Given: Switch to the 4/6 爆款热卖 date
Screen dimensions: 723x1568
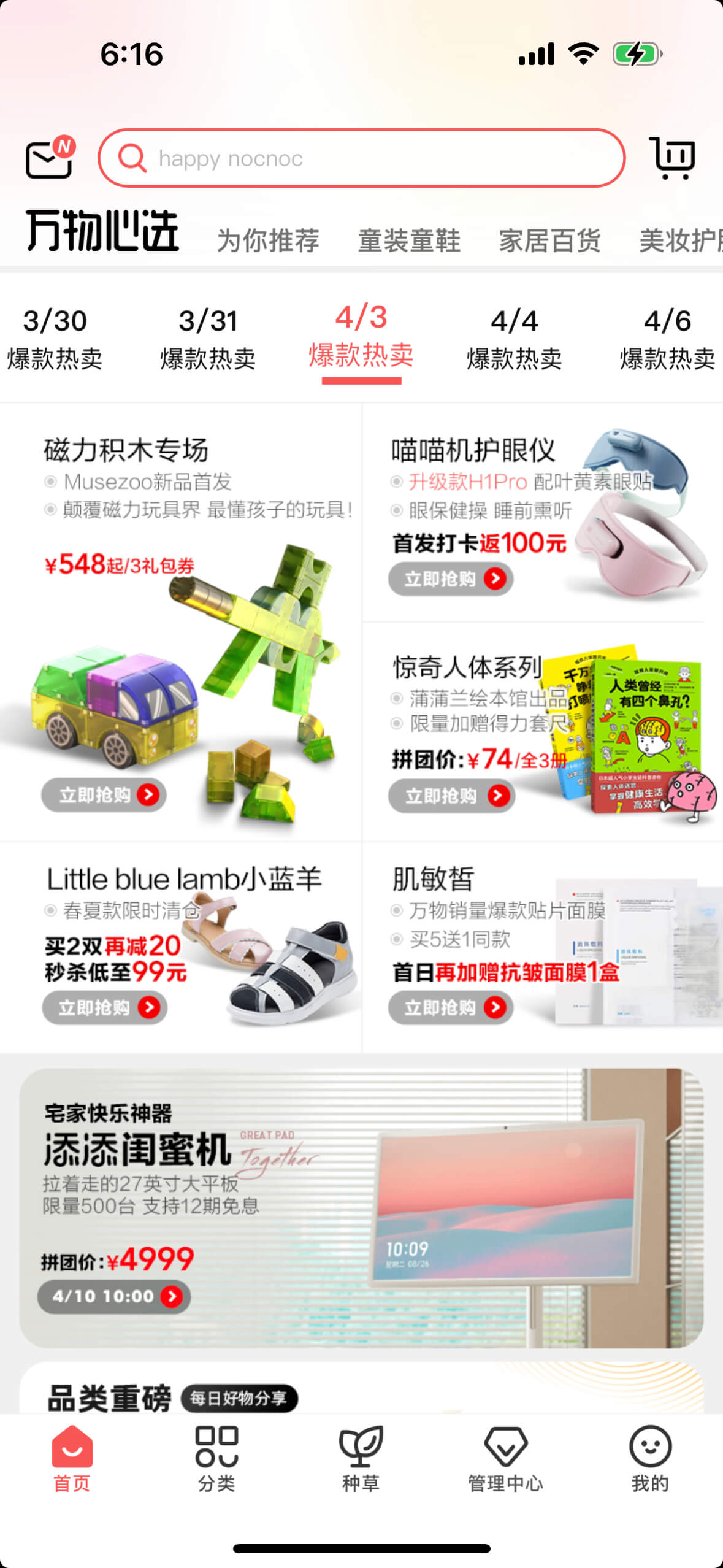Looking at the screenshot, I should 667,339.
